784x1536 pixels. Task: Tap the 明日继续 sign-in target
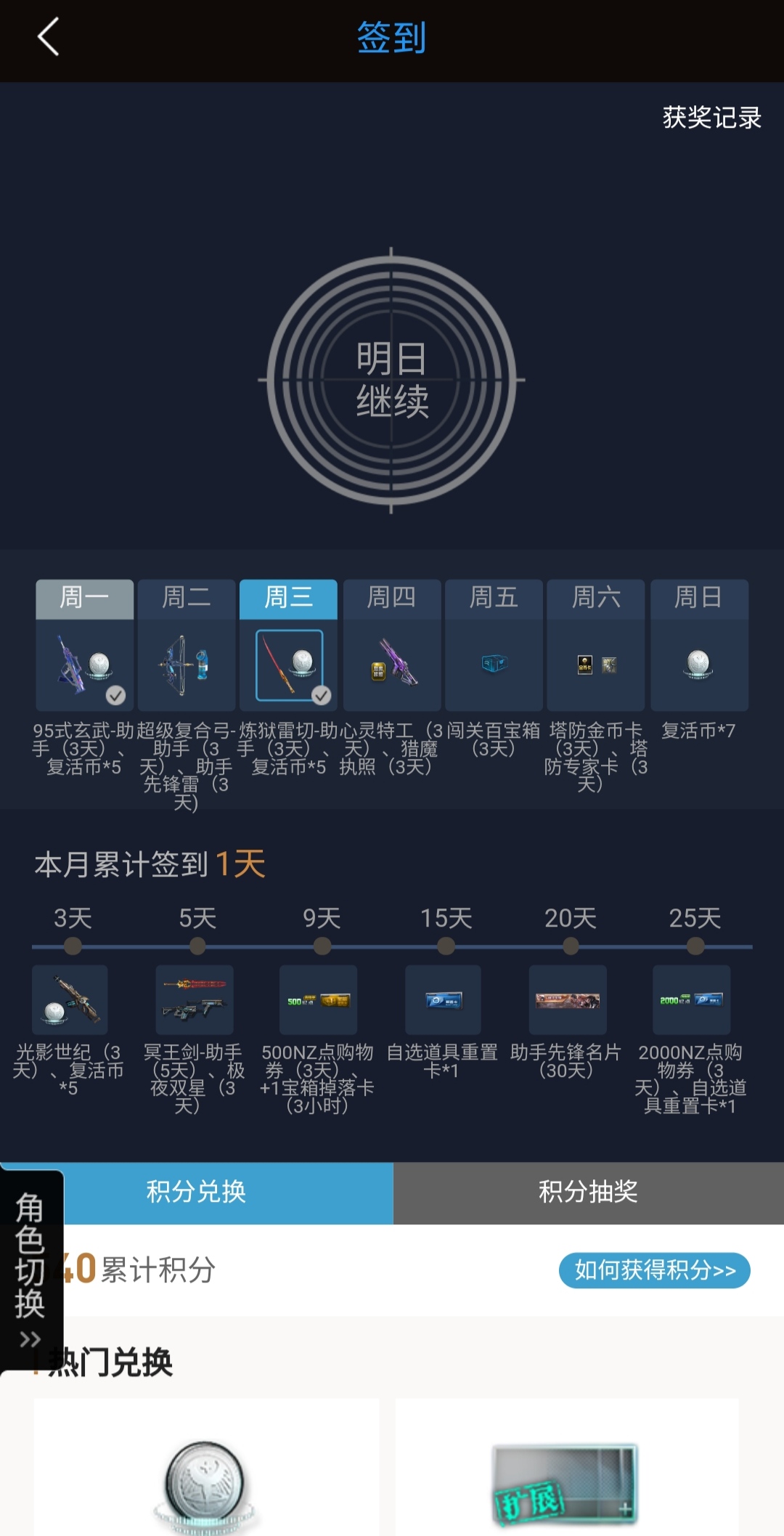(391, 380)
